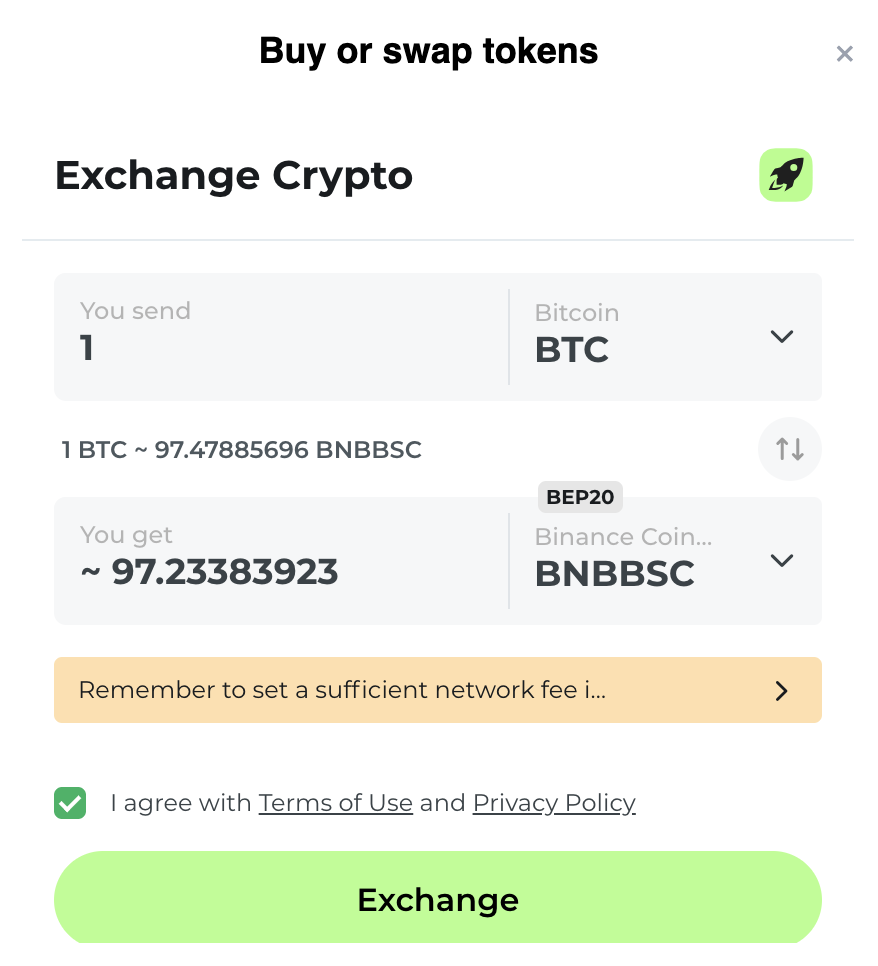Image resolution: width=878 pixels, height=966 pixels.
Task: Edit the You send amount field
Action: (x=280, y=347)
